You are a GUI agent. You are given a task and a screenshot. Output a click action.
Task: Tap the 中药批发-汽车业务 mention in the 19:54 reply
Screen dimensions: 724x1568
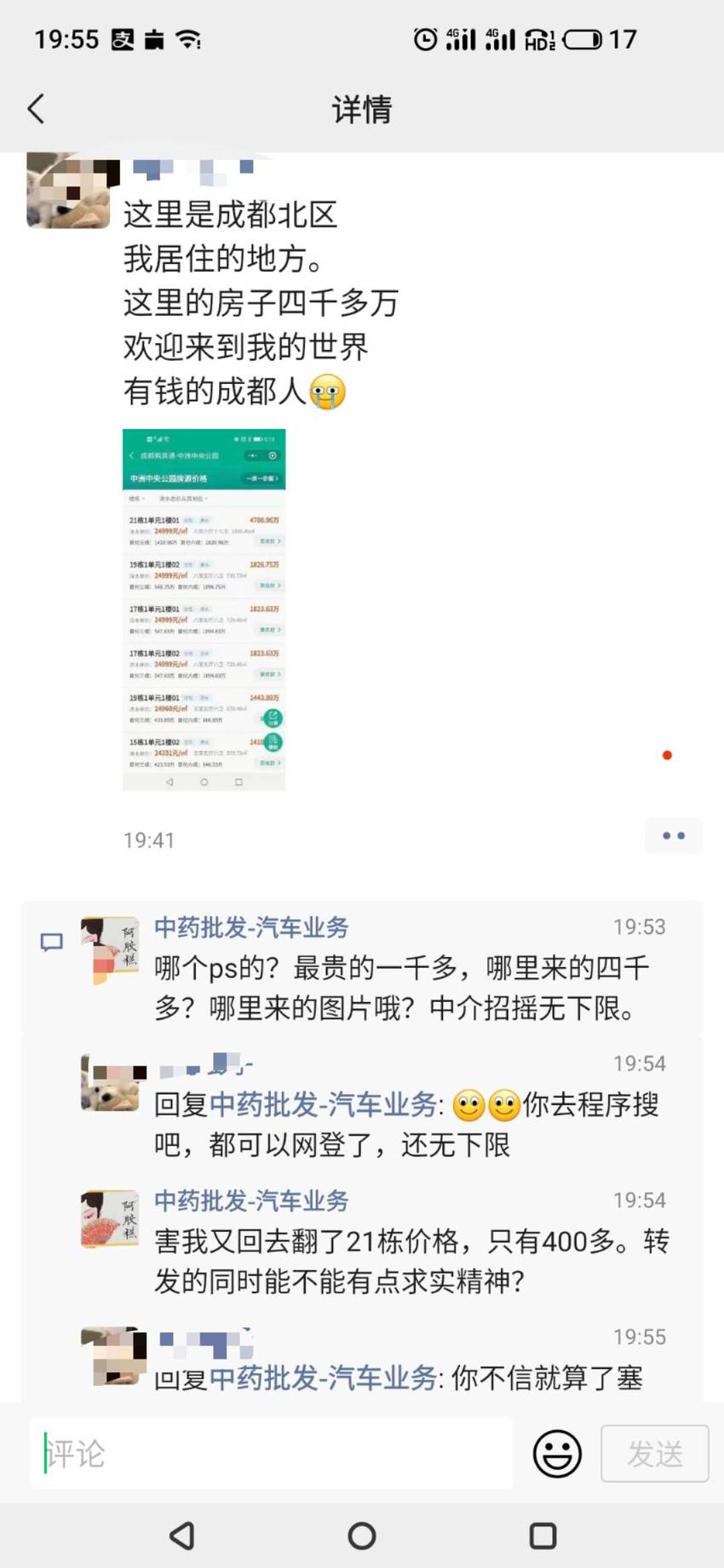point(324,1105)
